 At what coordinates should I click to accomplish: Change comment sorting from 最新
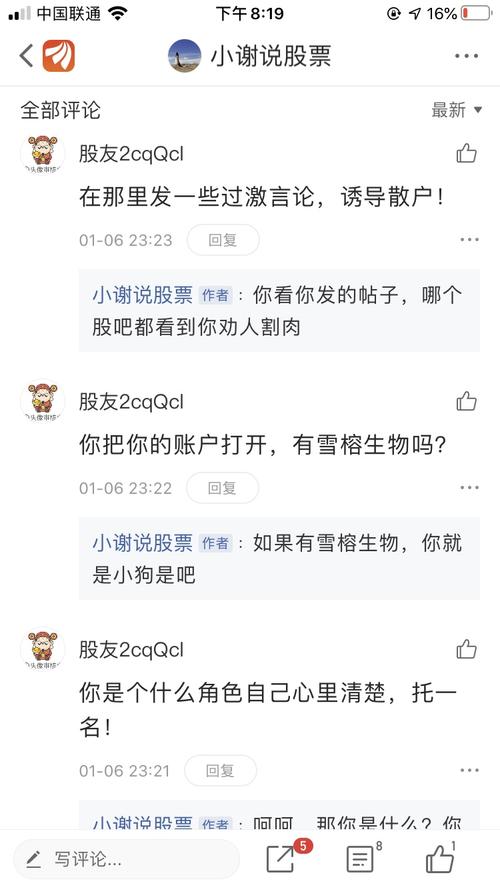tap(456, 109)
